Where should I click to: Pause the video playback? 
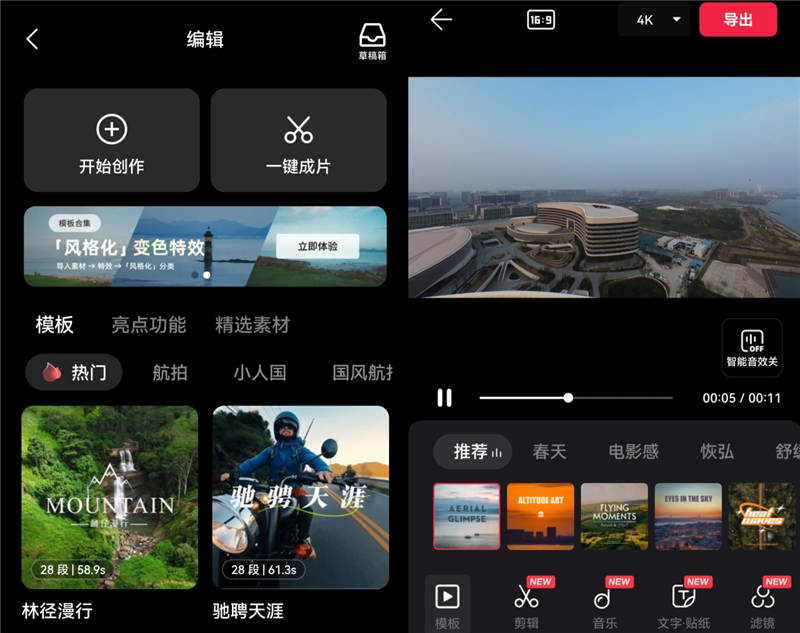(x=444, y=398)
